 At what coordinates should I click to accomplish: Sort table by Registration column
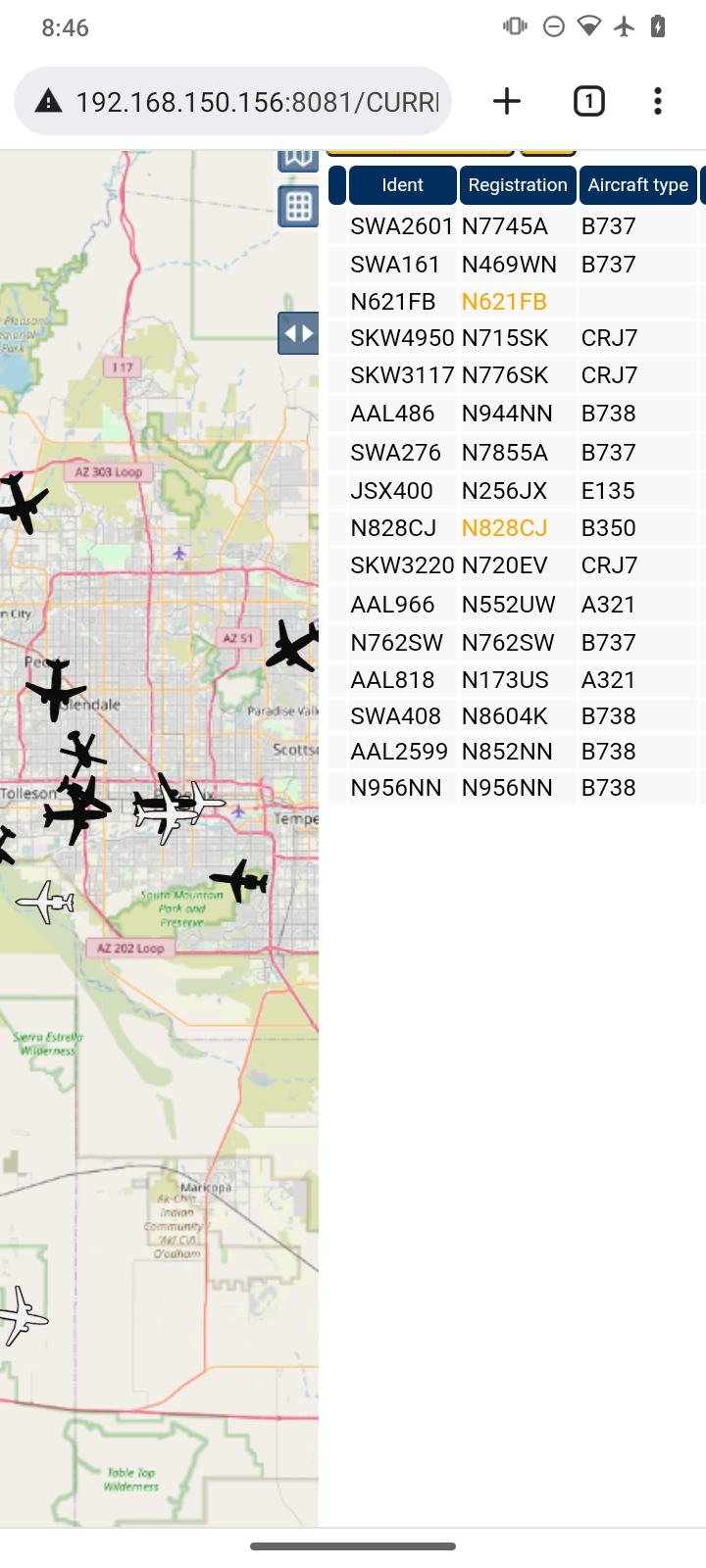coord(518,185)
